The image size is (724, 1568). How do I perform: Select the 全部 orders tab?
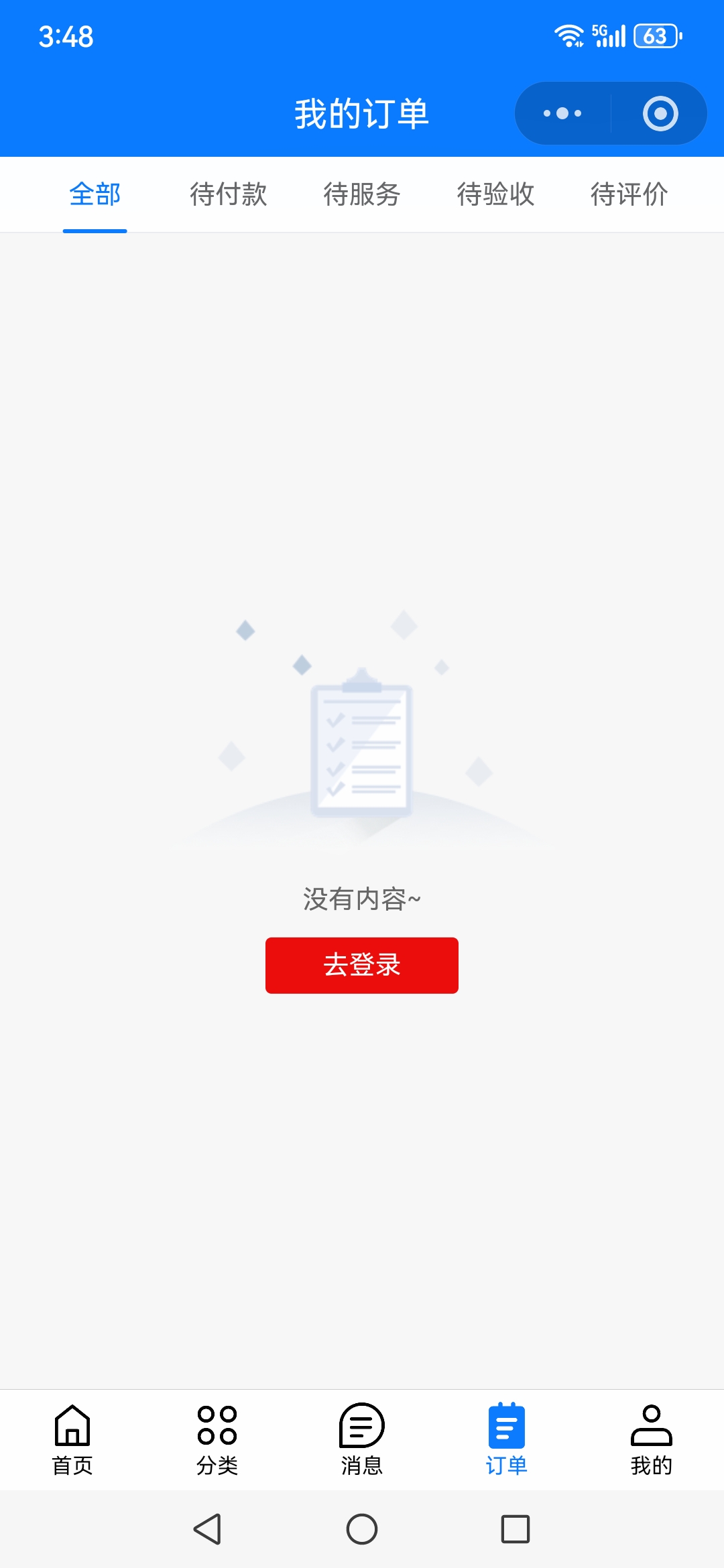[95, 194]
